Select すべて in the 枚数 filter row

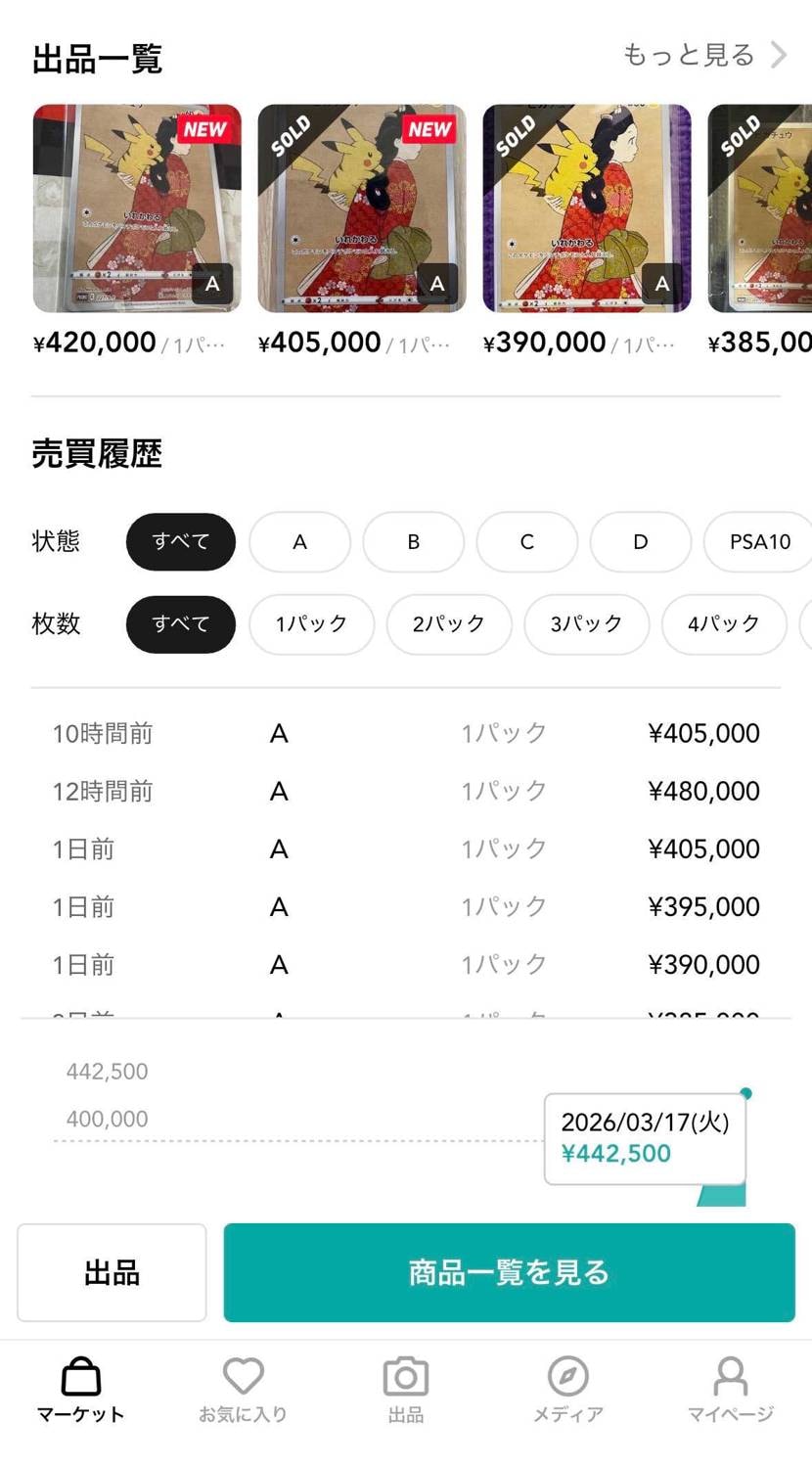(180, 624)
